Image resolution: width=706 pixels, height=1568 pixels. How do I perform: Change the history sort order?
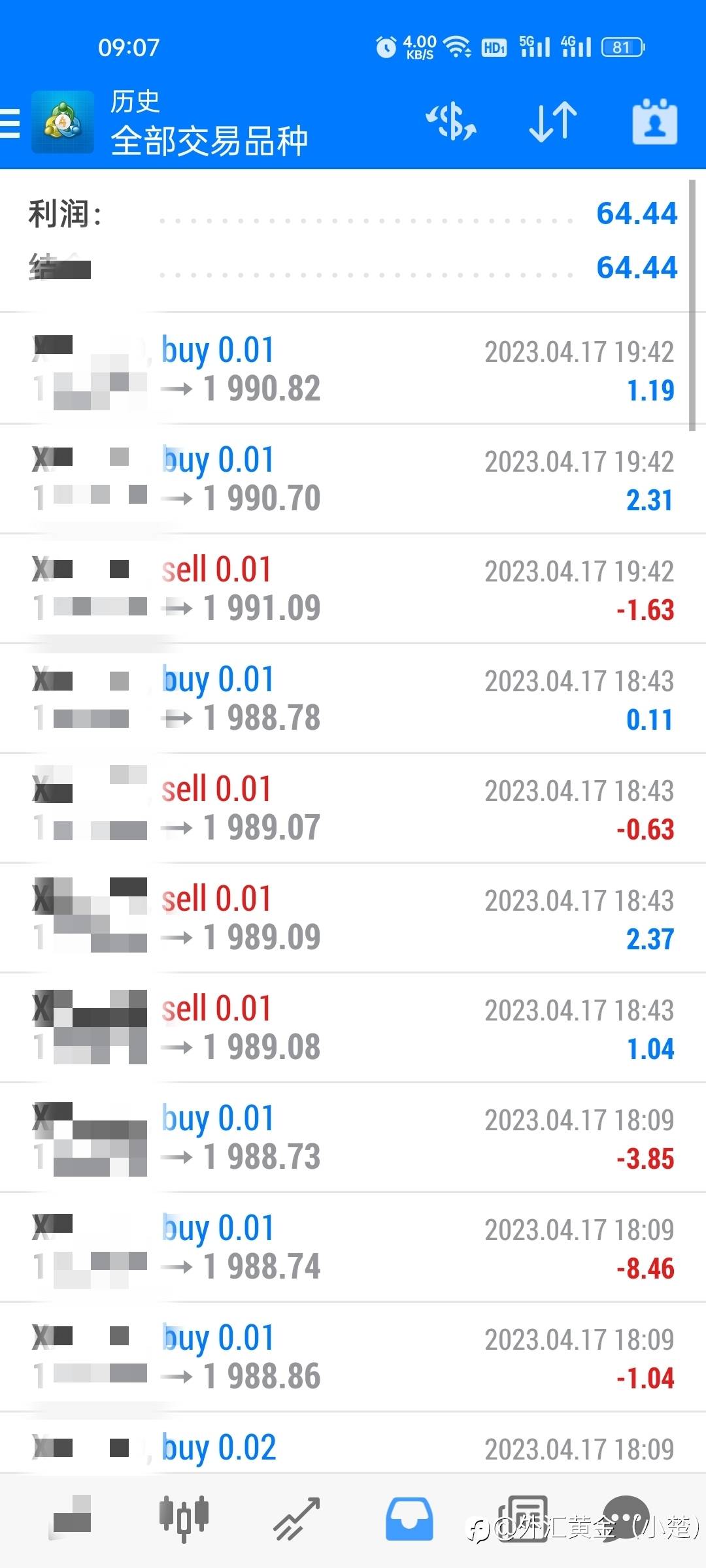coord(553,122)
